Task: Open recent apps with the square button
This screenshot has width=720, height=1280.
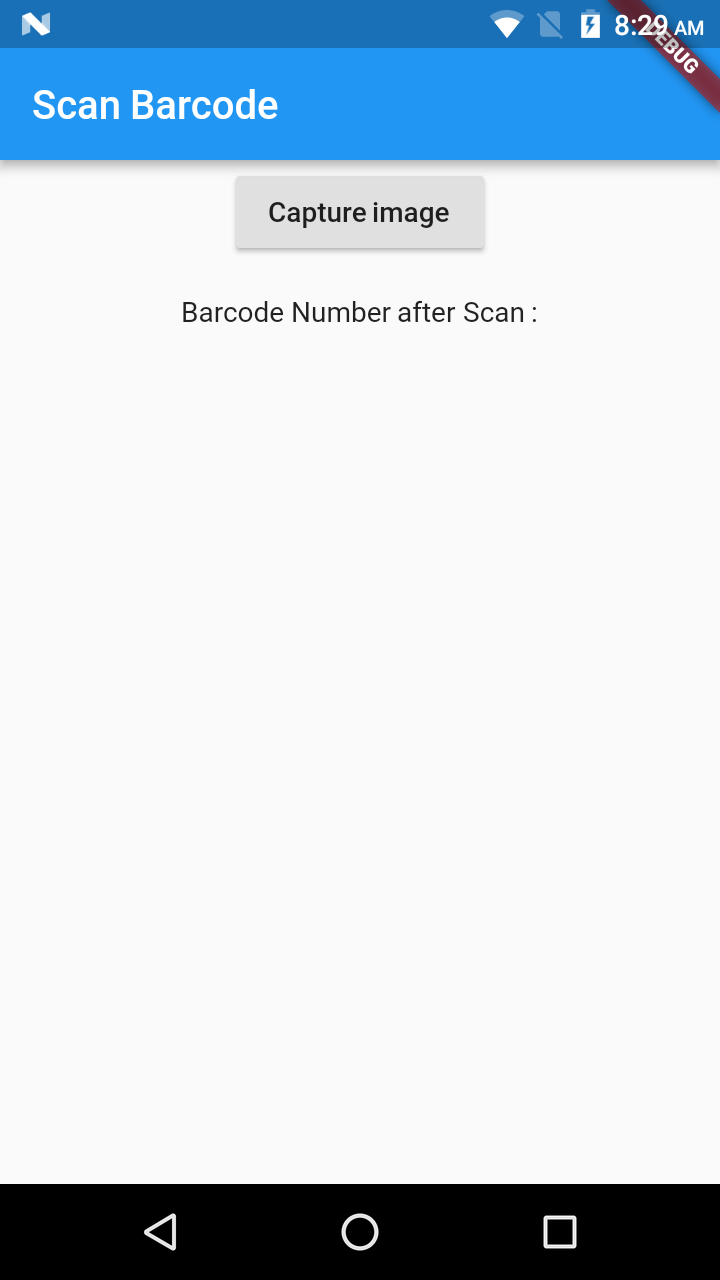Action: [560, 1232]
